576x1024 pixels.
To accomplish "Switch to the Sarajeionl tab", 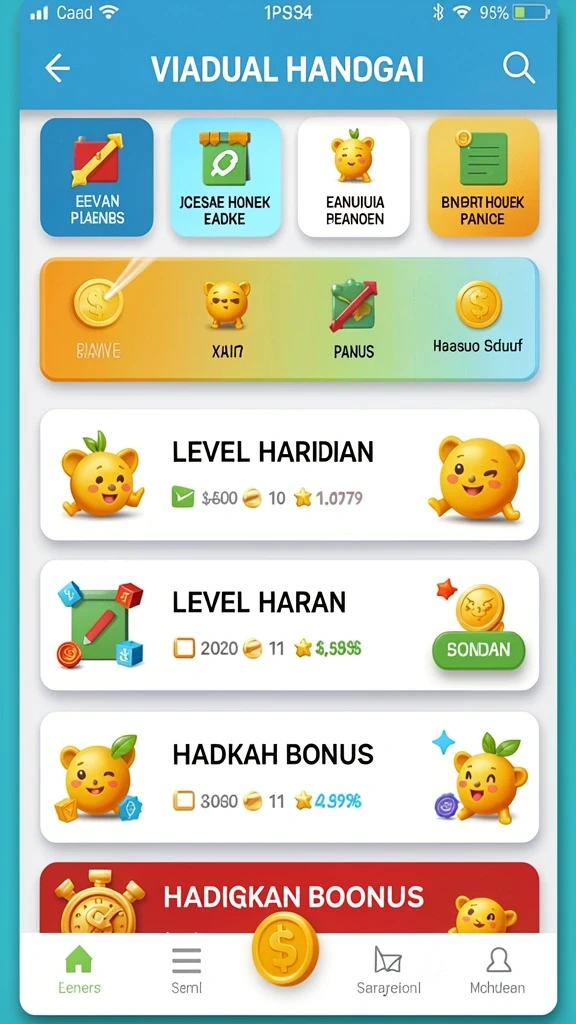I will [x=389, y=970].
